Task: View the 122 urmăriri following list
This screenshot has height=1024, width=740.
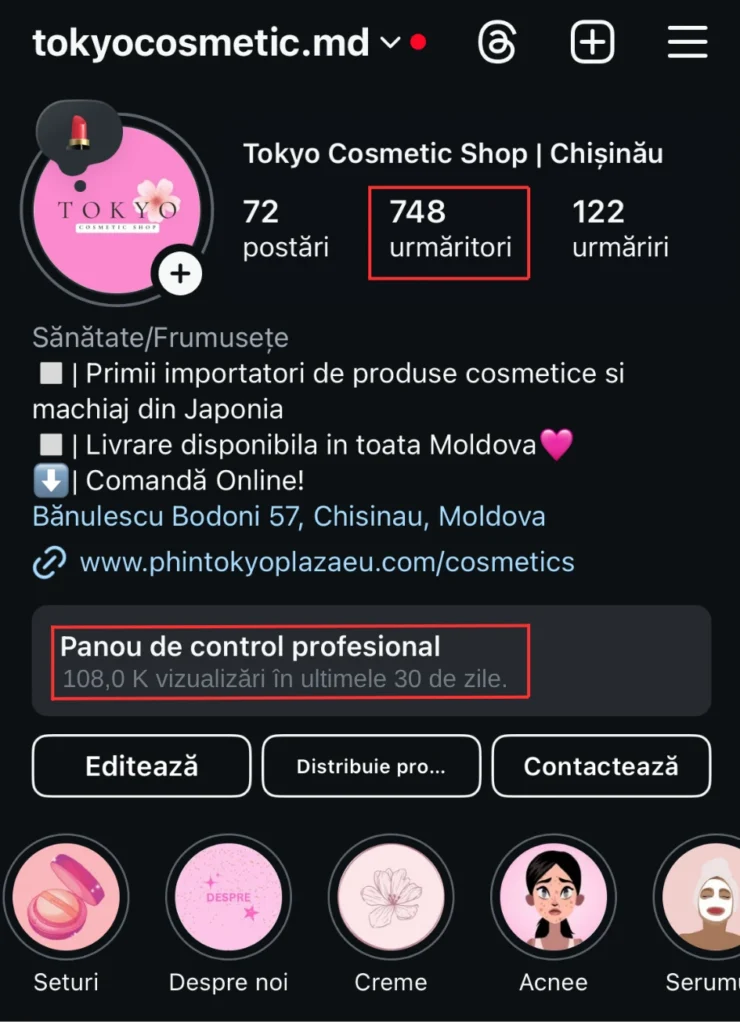Action: pyautogui.click(x=620, y=229)
